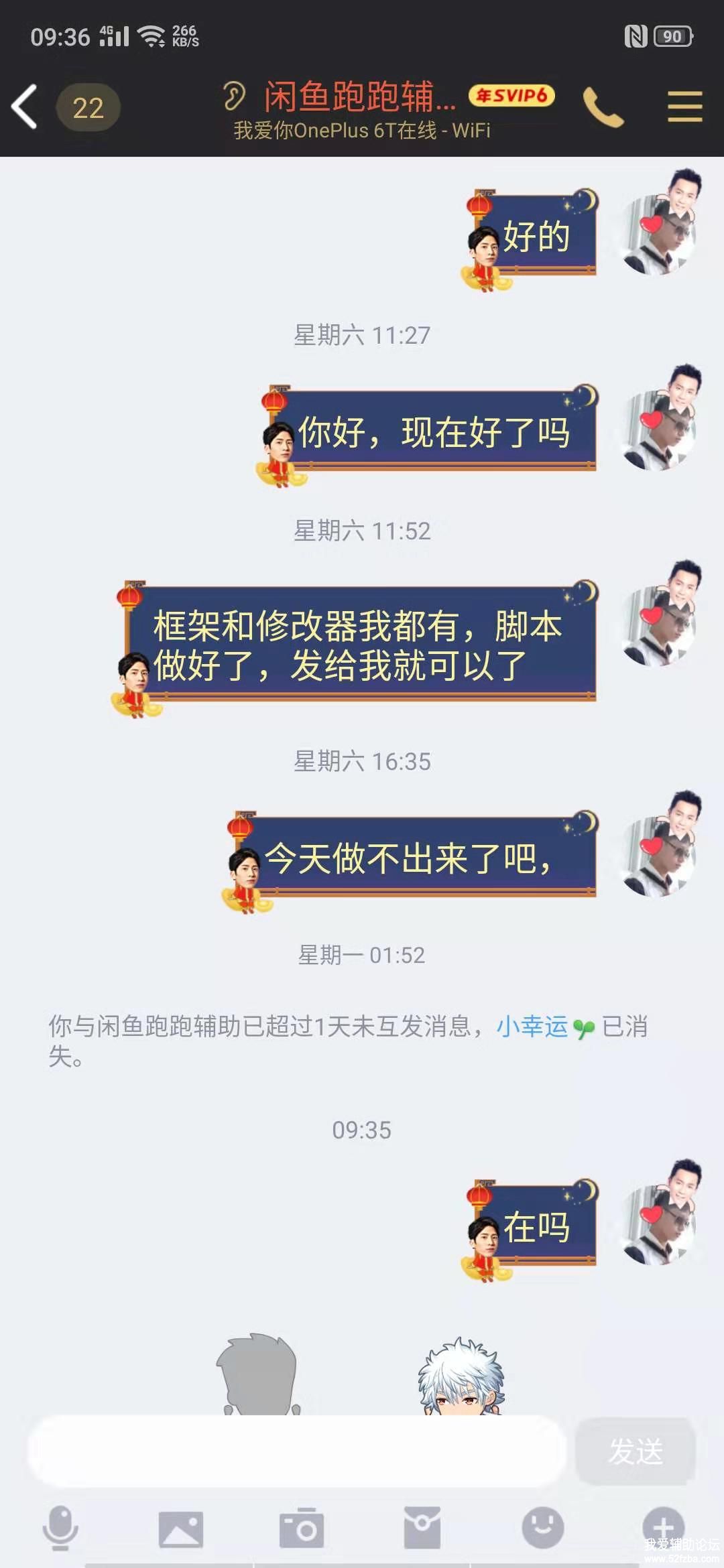Tap the 发送 send button
The image size is (724, 1568).
tap(635, 1451)
